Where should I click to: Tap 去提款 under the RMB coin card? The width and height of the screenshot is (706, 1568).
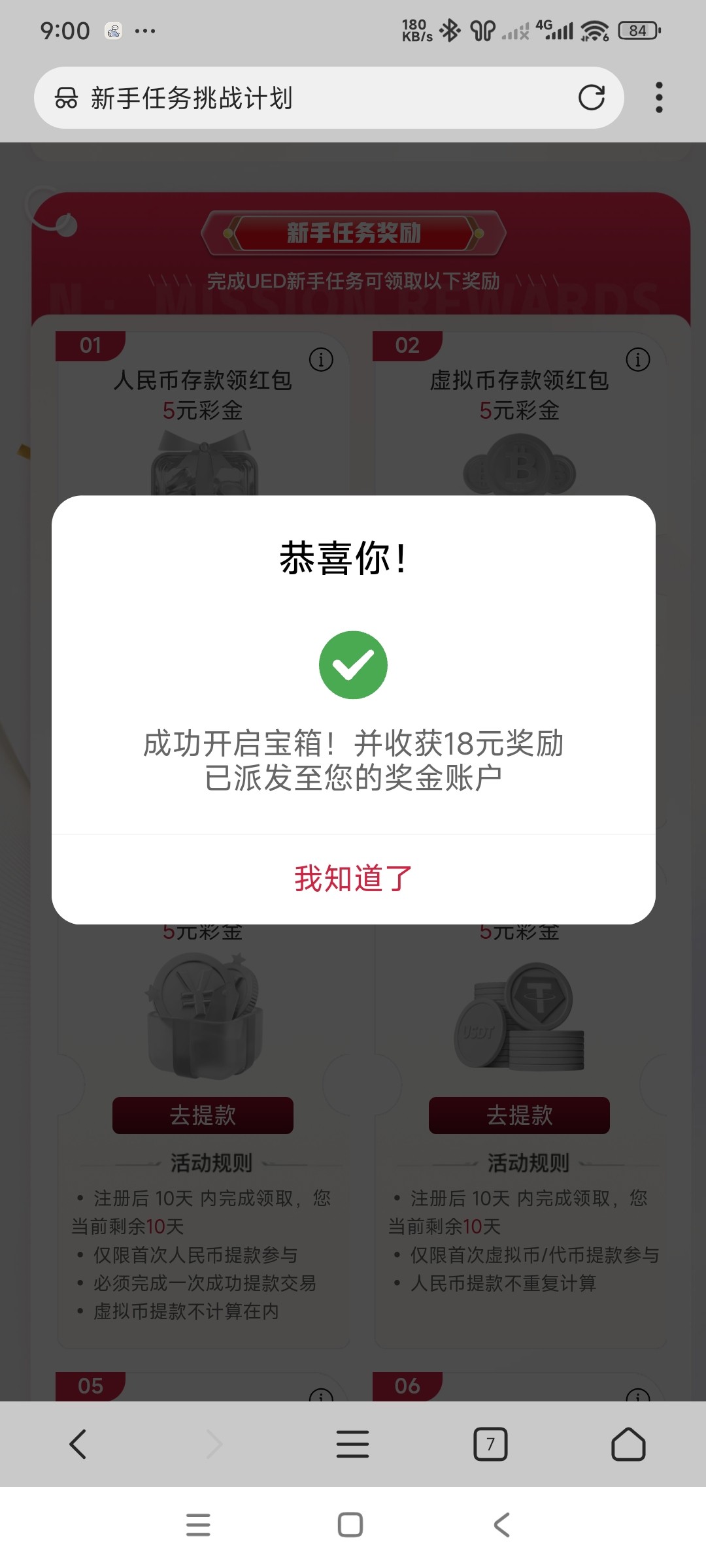pyautogui.click(x=203, y=1115)
